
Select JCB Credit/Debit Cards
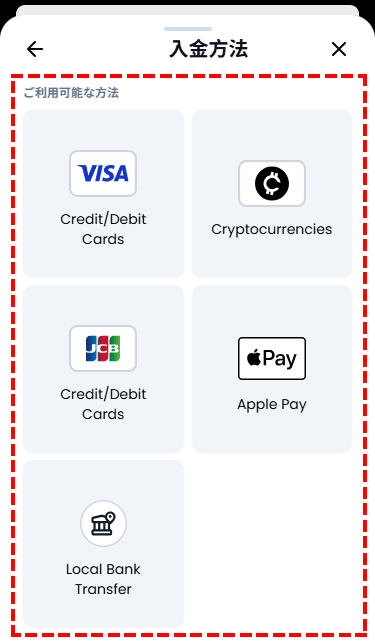coord(103,368)
